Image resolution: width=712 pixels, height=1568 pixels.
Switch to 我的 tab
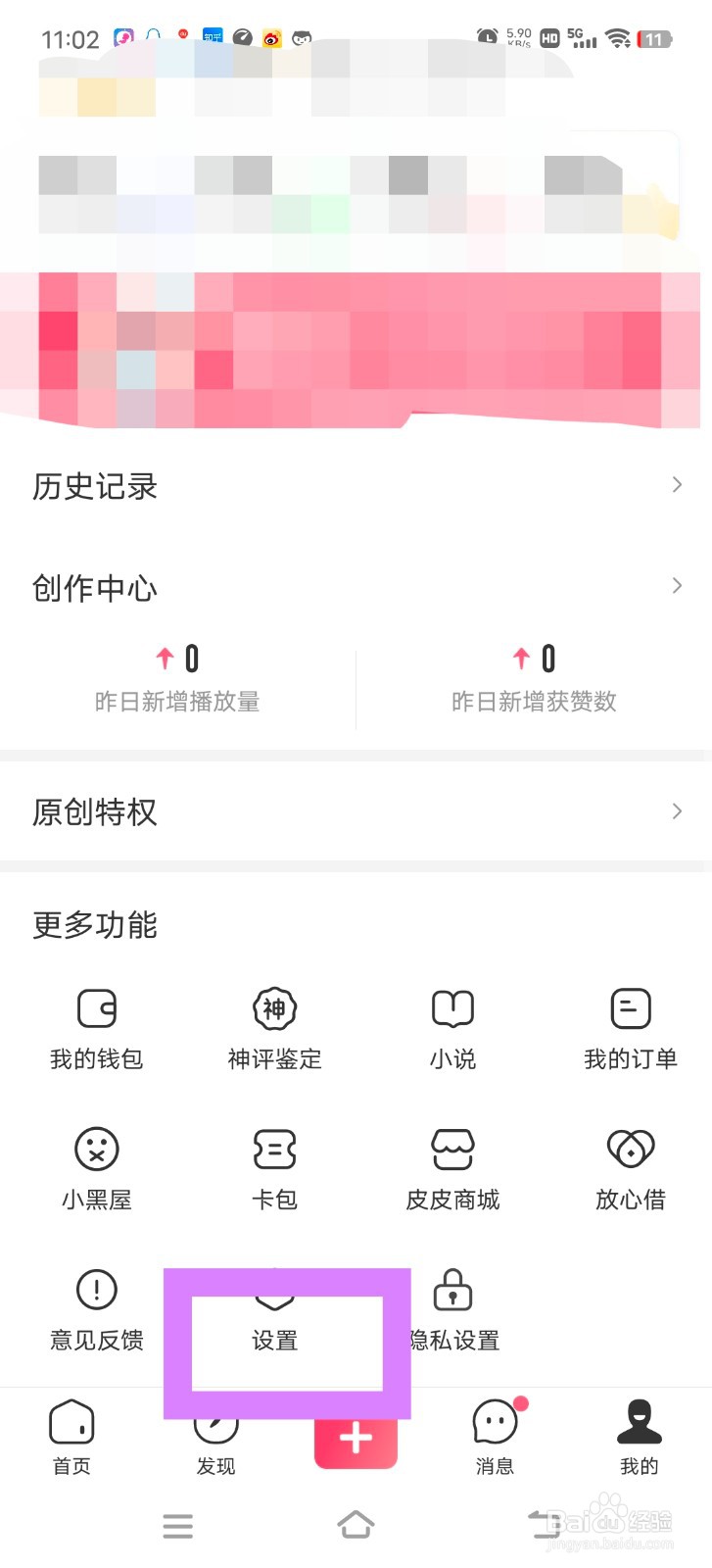640,1439
